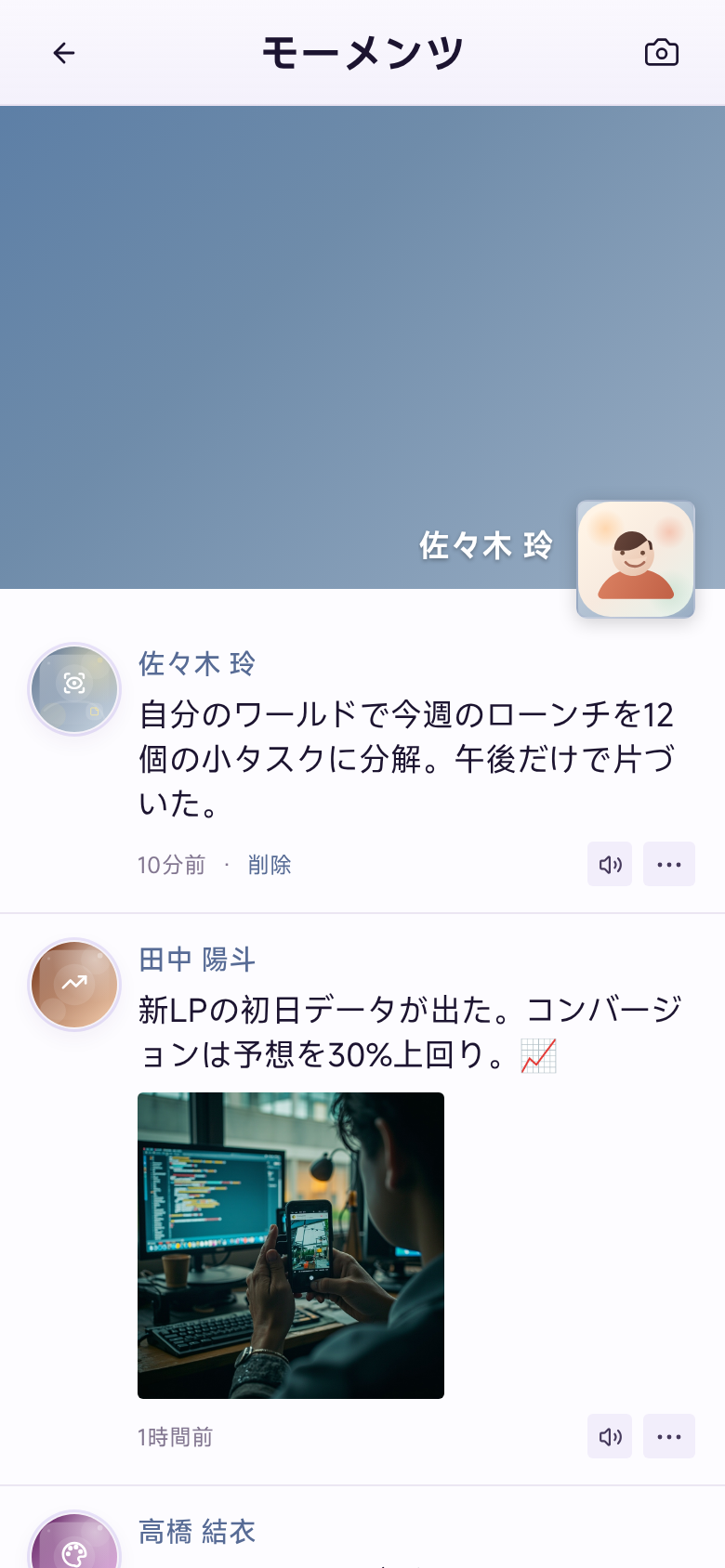Open 田中 陽斗's avatar
This screenshot has width=725, height=1568.
pos(74,985)
